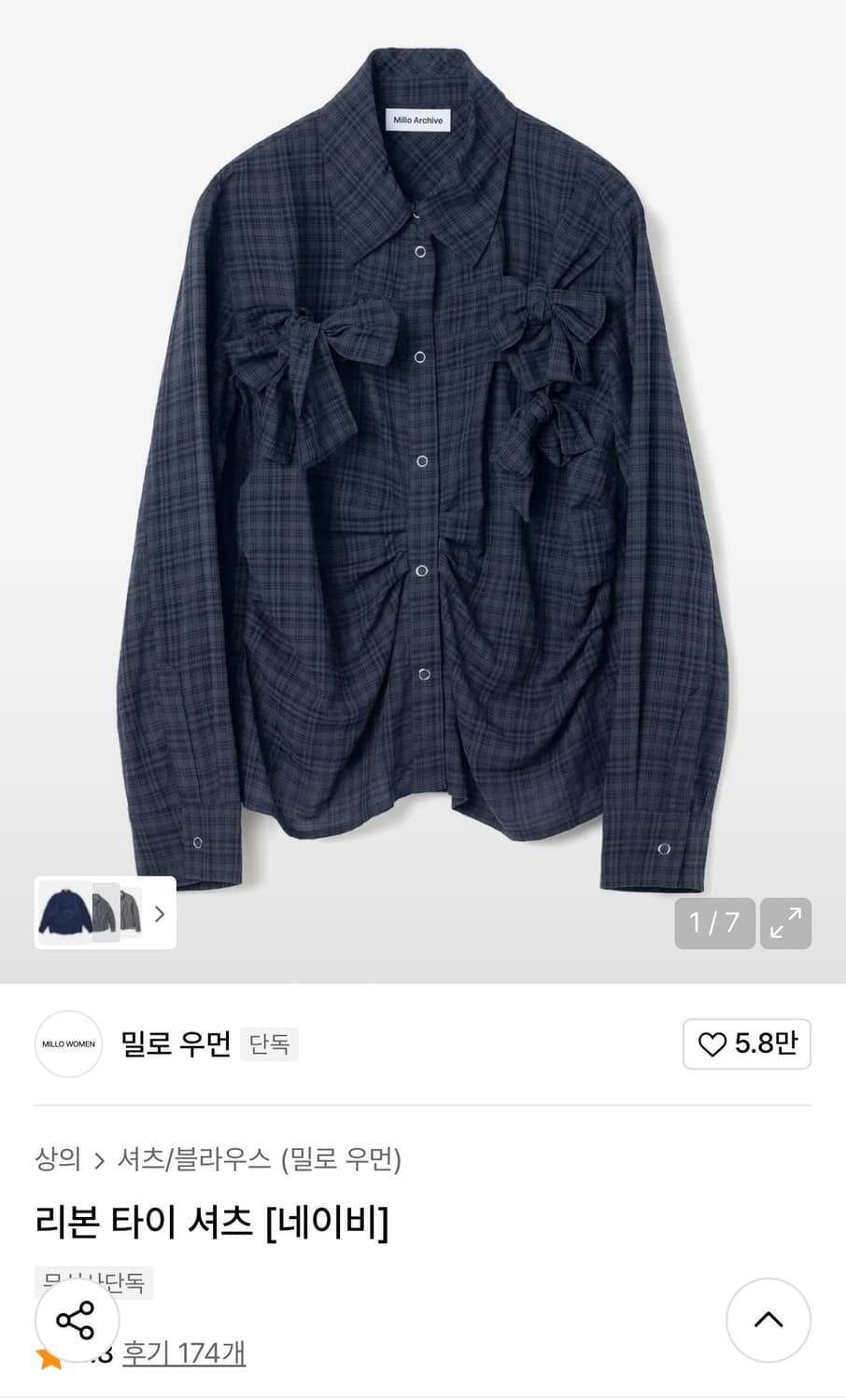Tap the share icon

[77, 1320]
